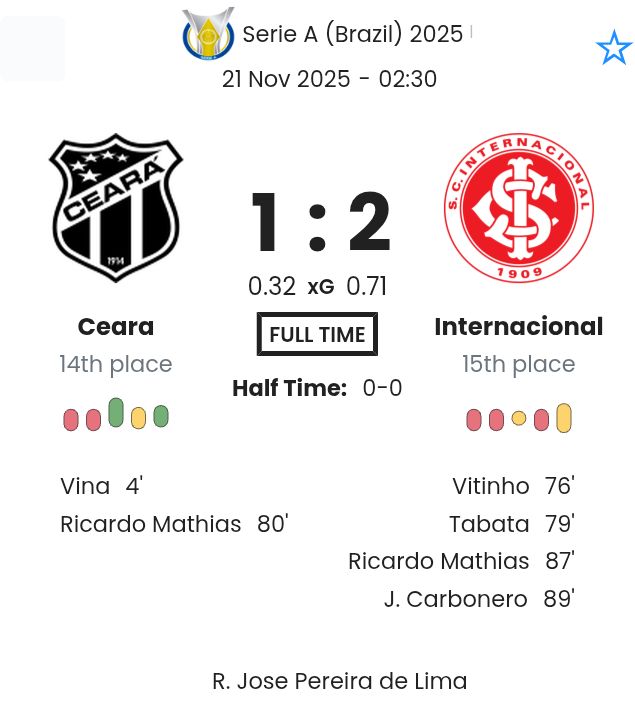
Task: Open the Serie A (Brazil) 2025 league page
Action: (352, 34)
